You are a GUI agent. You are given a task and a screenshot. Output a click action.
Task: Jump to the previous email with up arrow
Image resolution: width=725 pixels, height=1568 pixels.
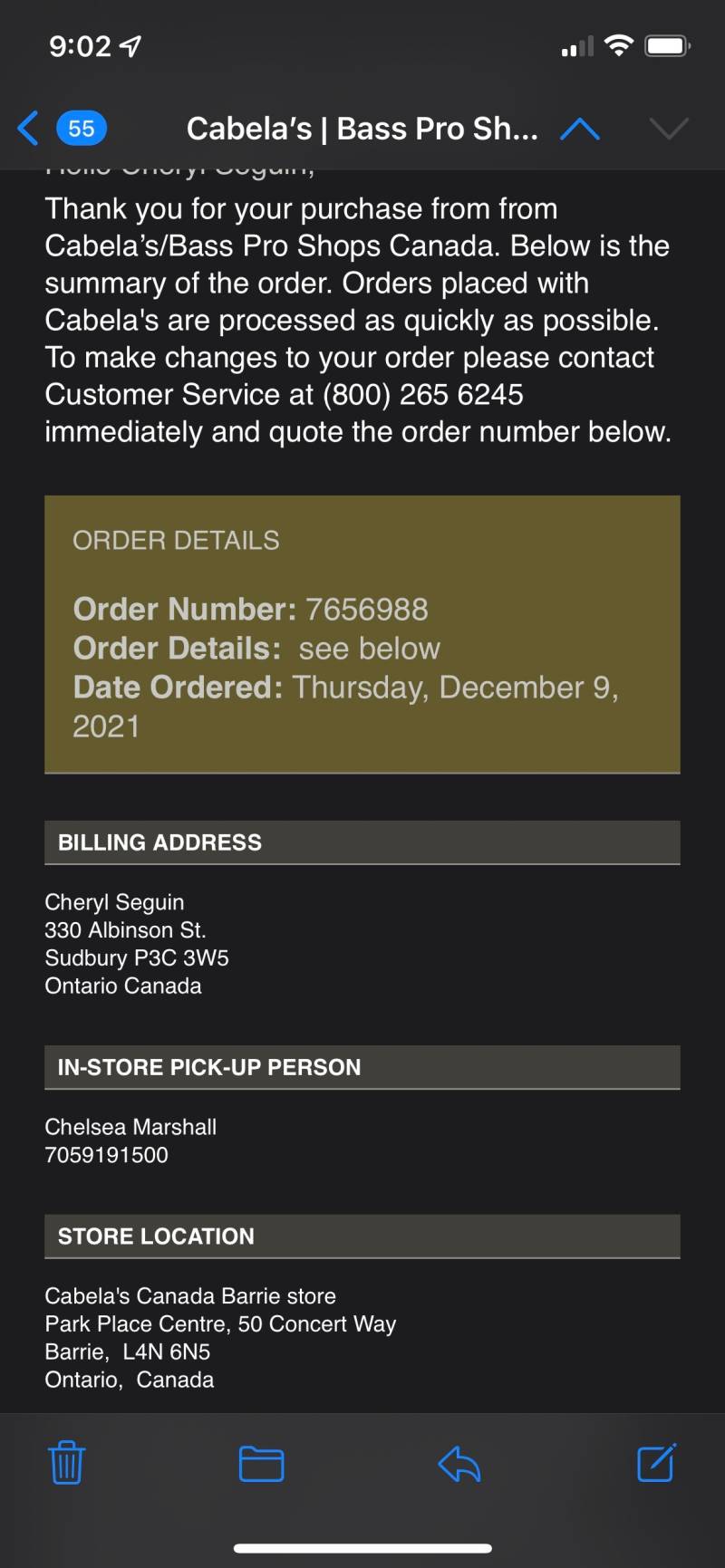(x=580, y=129)
